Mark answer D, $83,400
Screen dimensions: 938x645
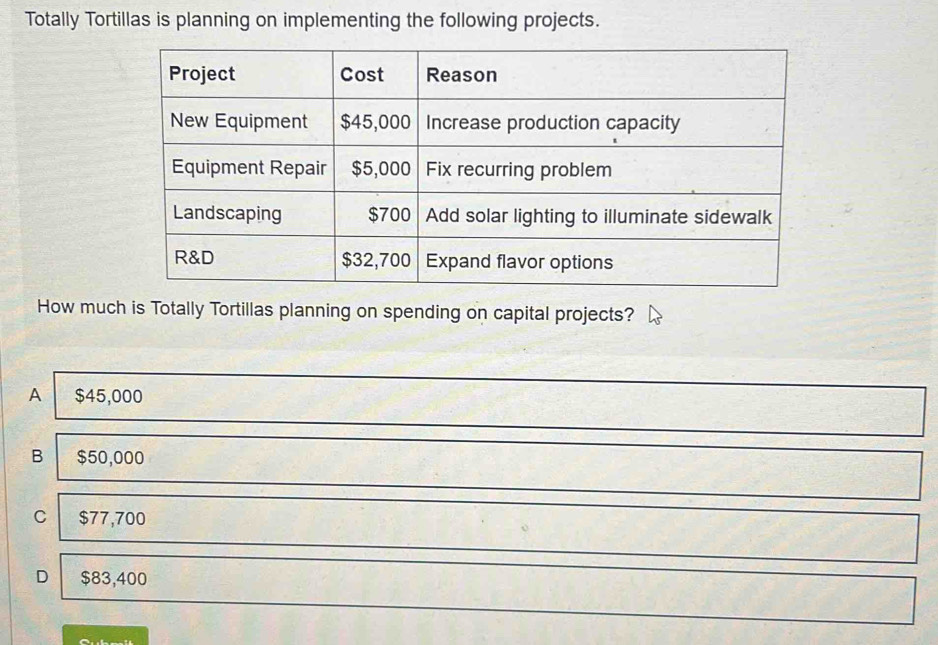(488, 589)
